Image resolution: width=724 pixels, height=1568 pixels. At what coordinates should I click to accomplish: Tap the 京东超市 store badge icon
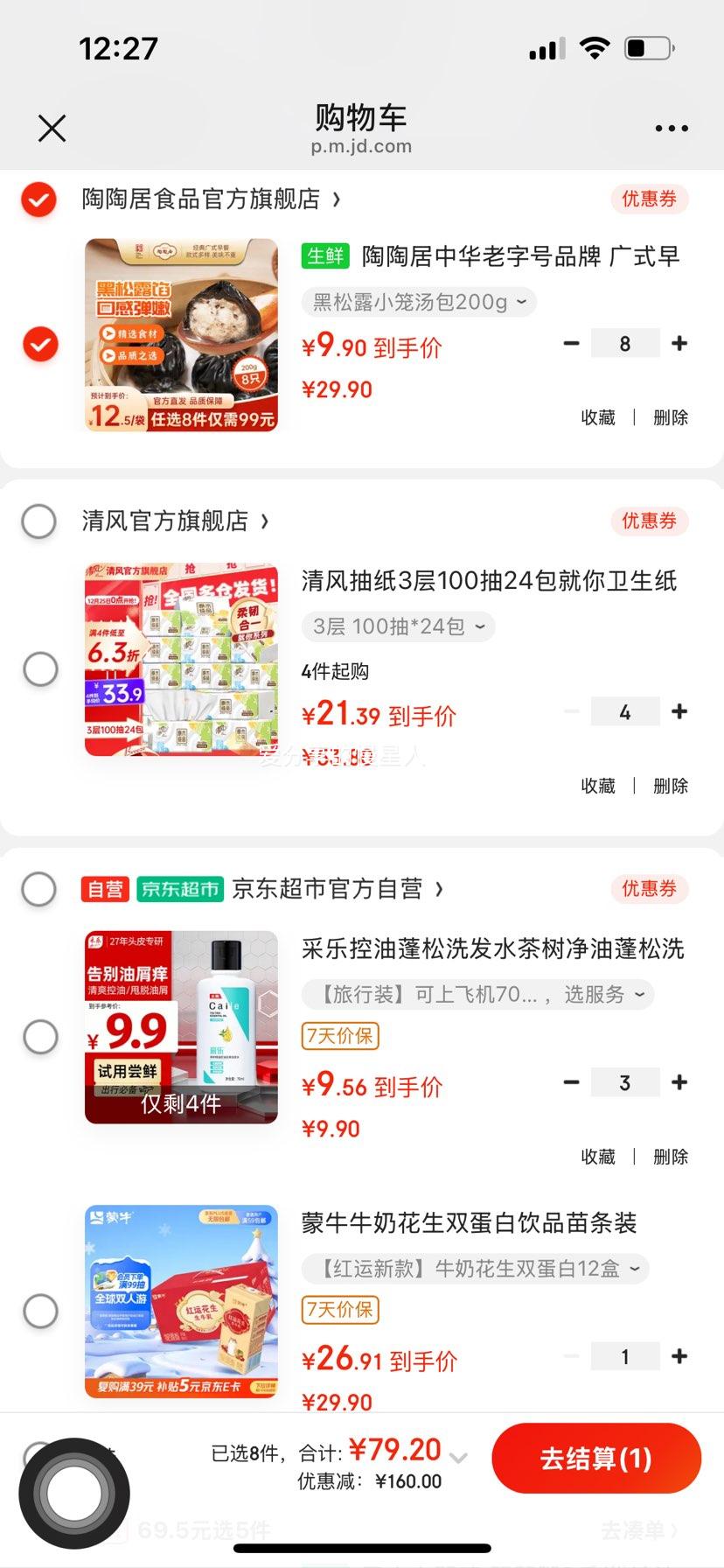pyautogui.click(x=179, y=889)
